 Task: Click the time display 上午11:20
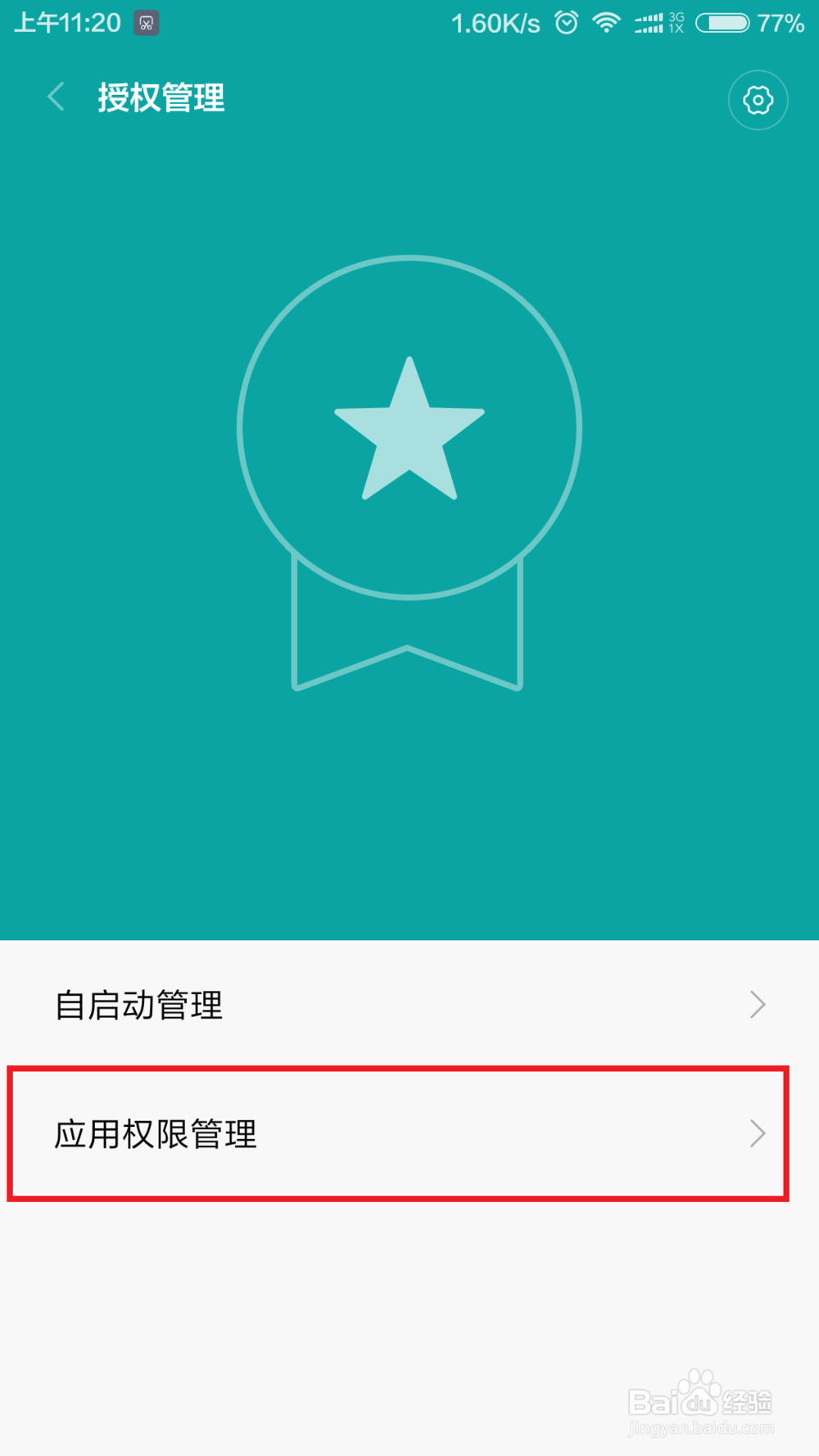(x=66, y=22)
